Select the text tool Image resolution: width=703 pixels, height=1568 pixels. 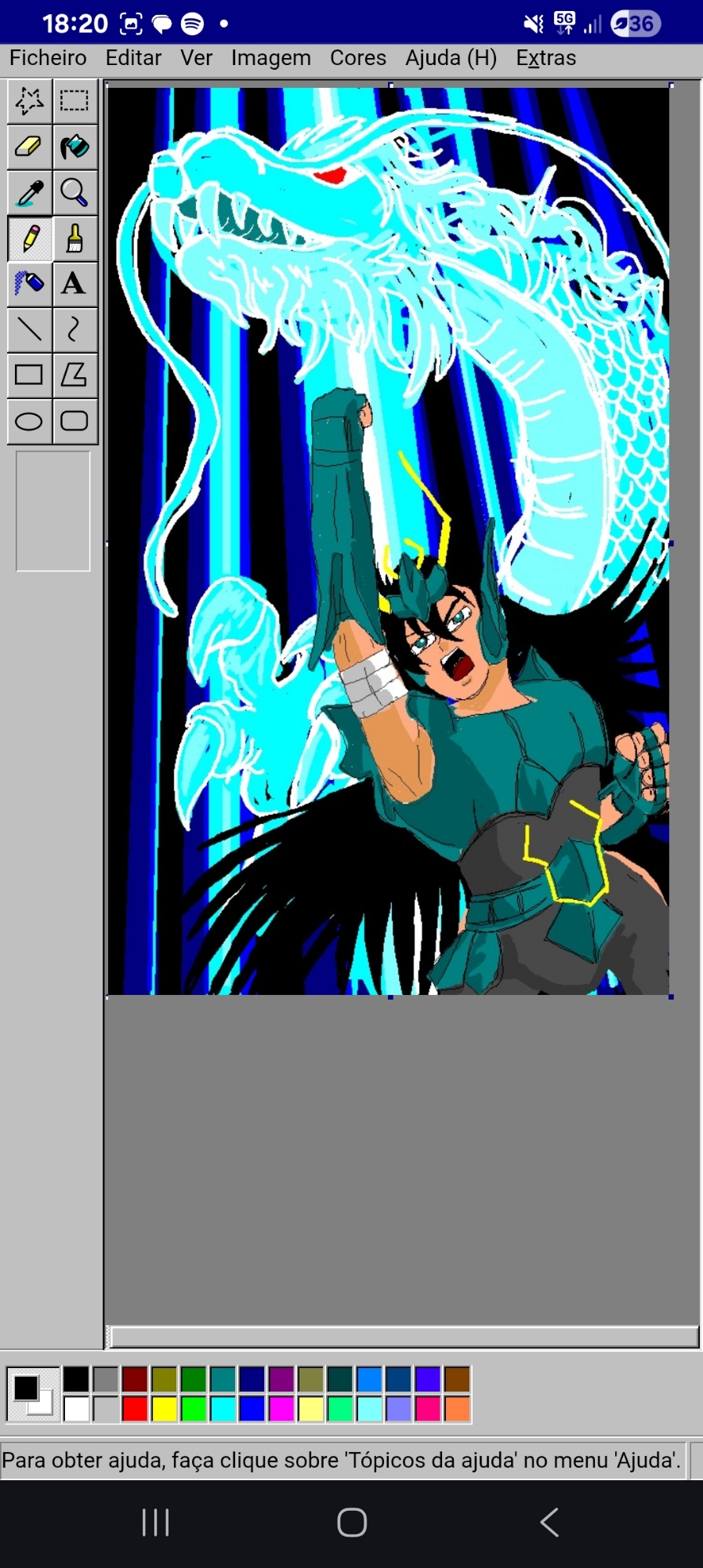tap(74, 284)
